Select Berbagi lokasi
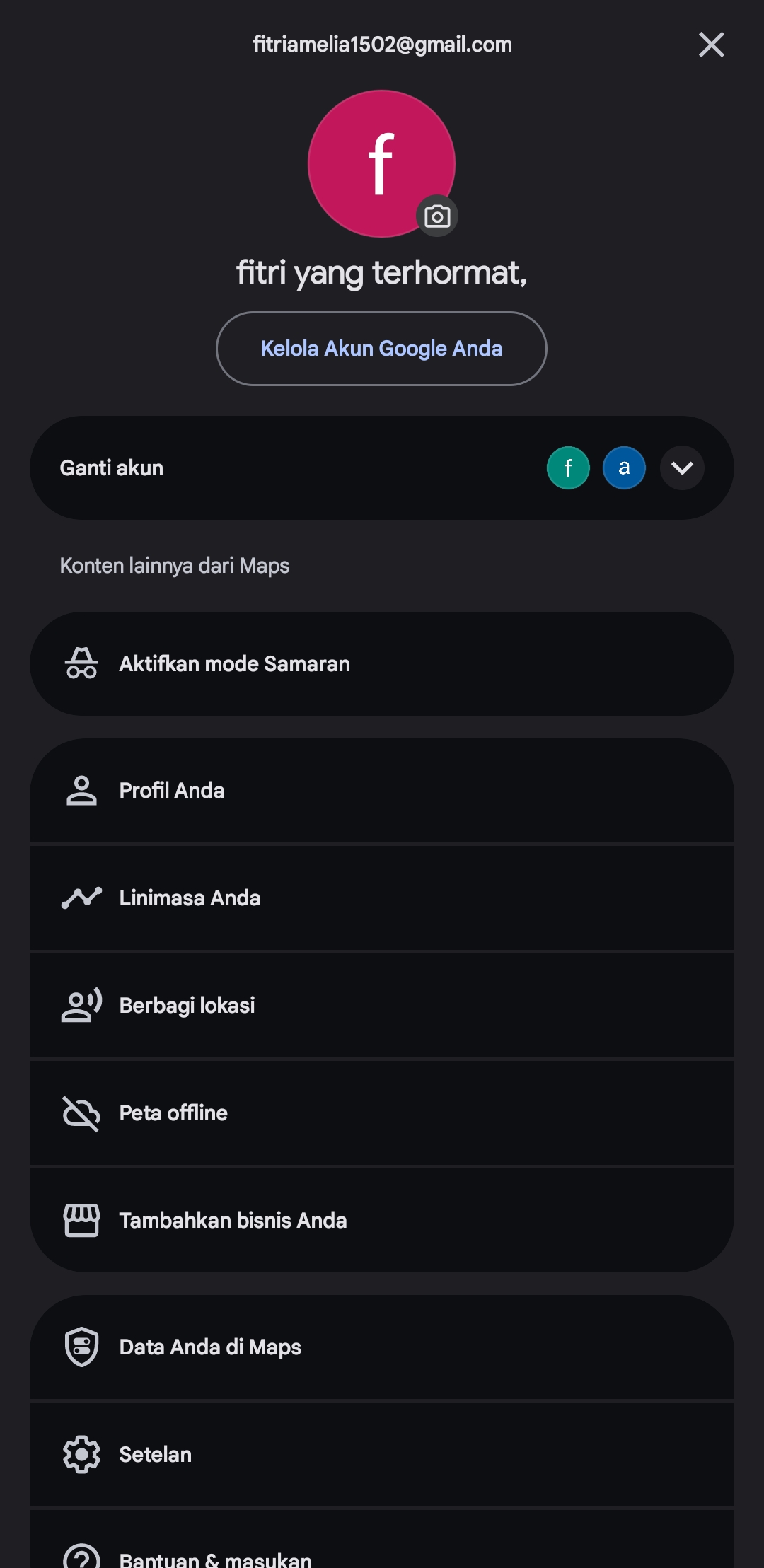The image size is (764, 1568). [381, 1006]
